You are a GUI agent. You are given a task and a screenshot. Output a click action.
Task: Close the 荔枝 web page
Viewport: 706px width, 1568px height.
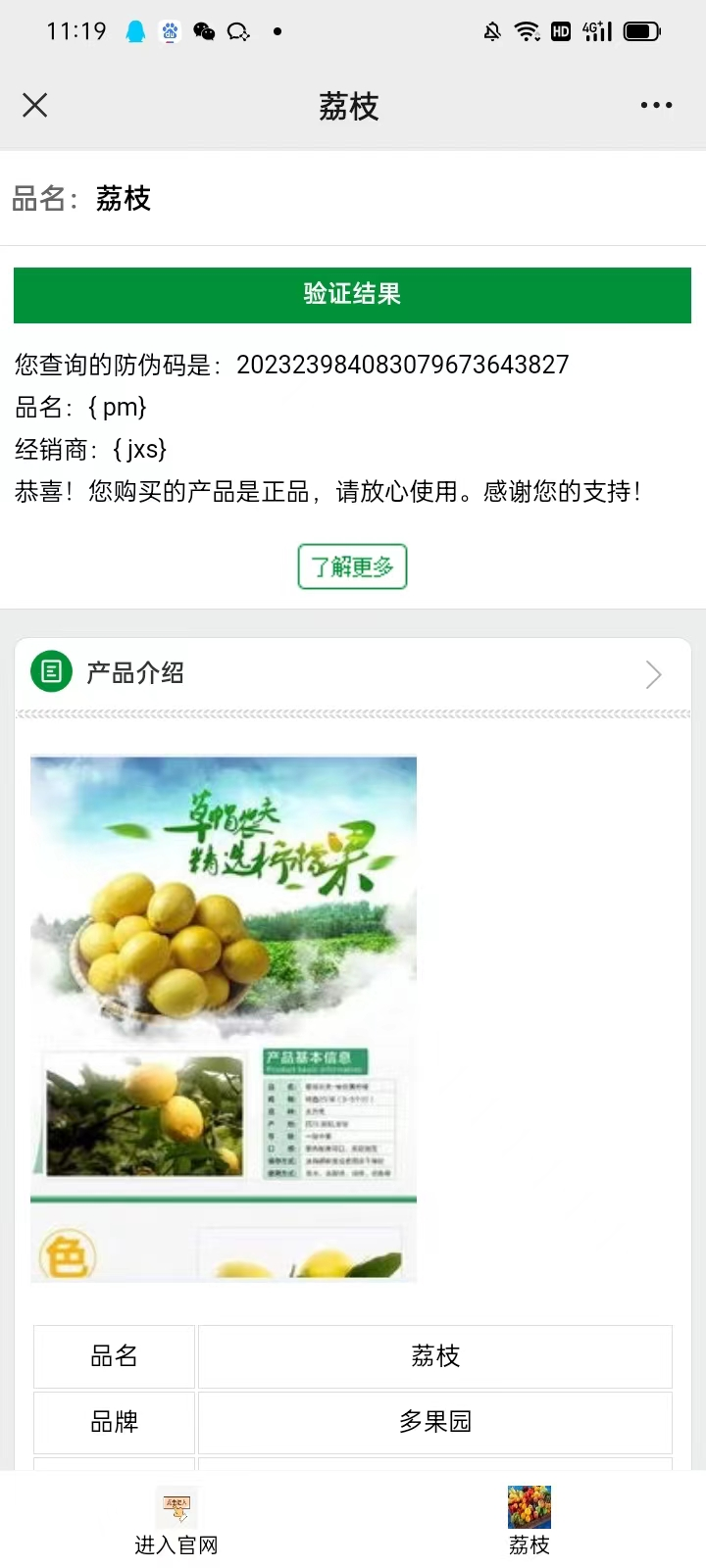click(35, 105)
